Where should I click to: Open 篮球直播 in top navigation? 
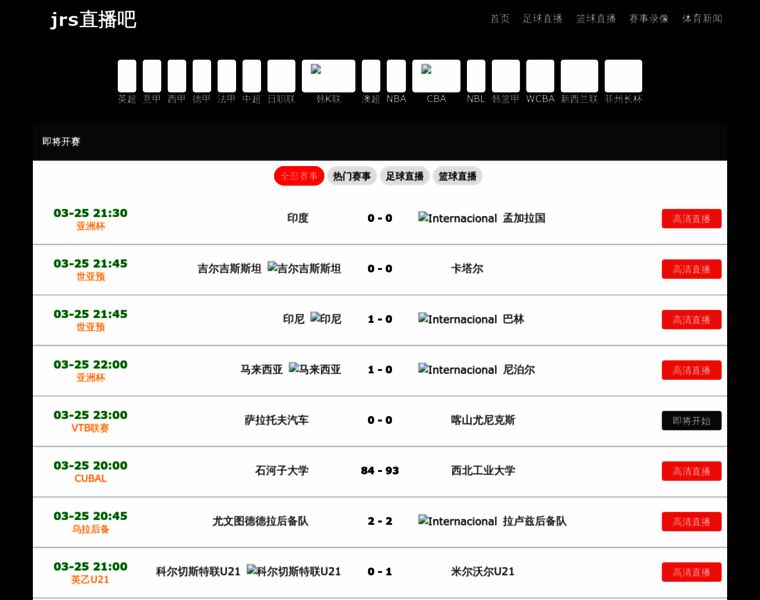pyautogui.click(x=595, y=18)
